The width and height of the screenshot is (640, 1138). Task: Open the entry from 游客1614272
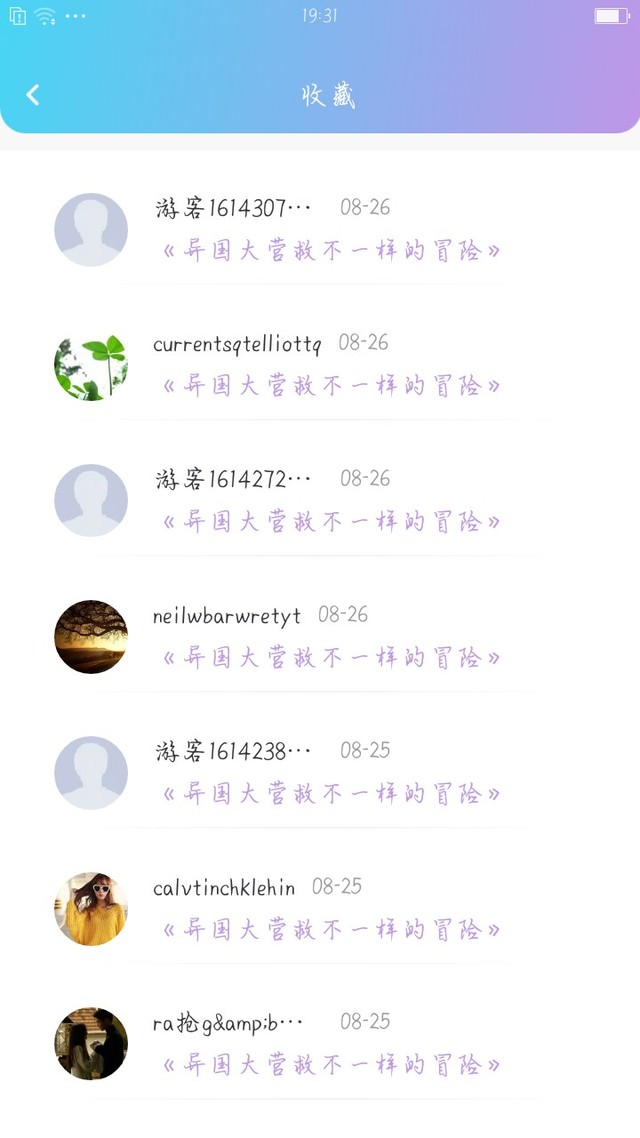tap(320, 501)
